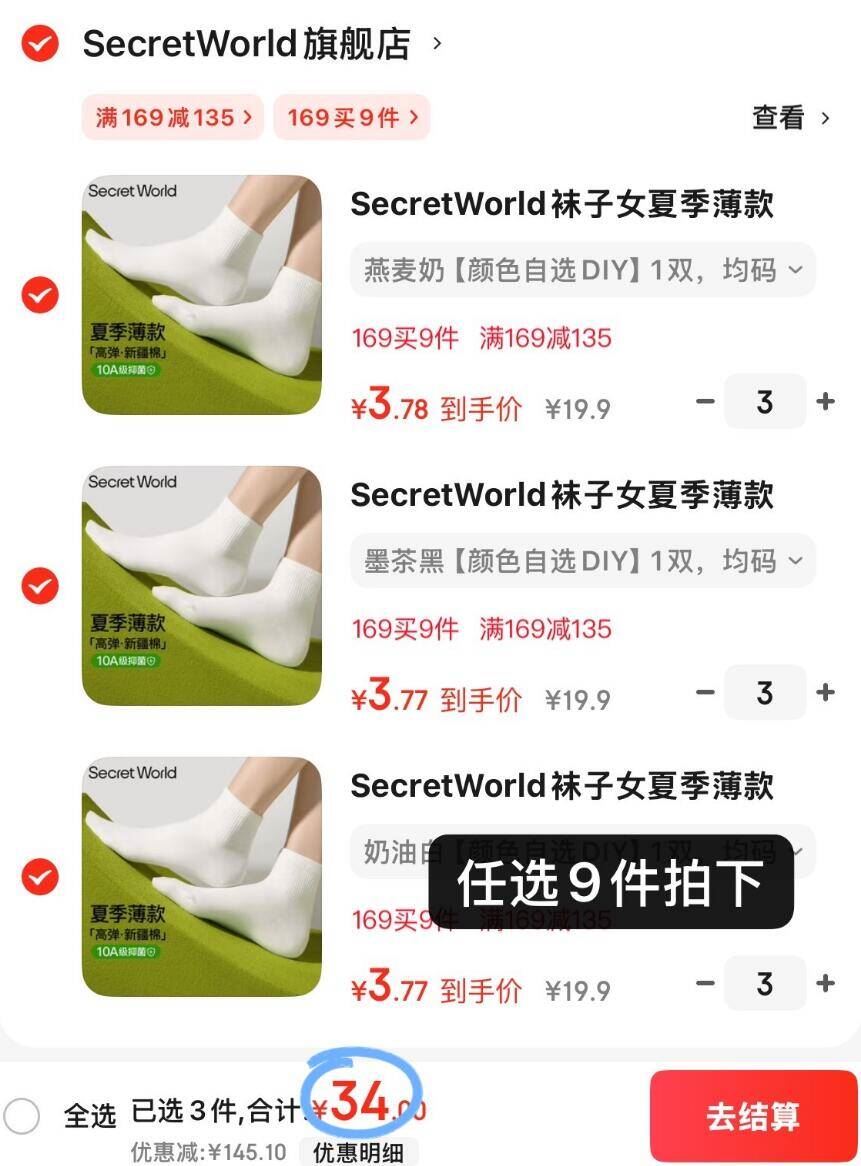Increase quantity of the 墨茶黑 socks

pos(826,692)
